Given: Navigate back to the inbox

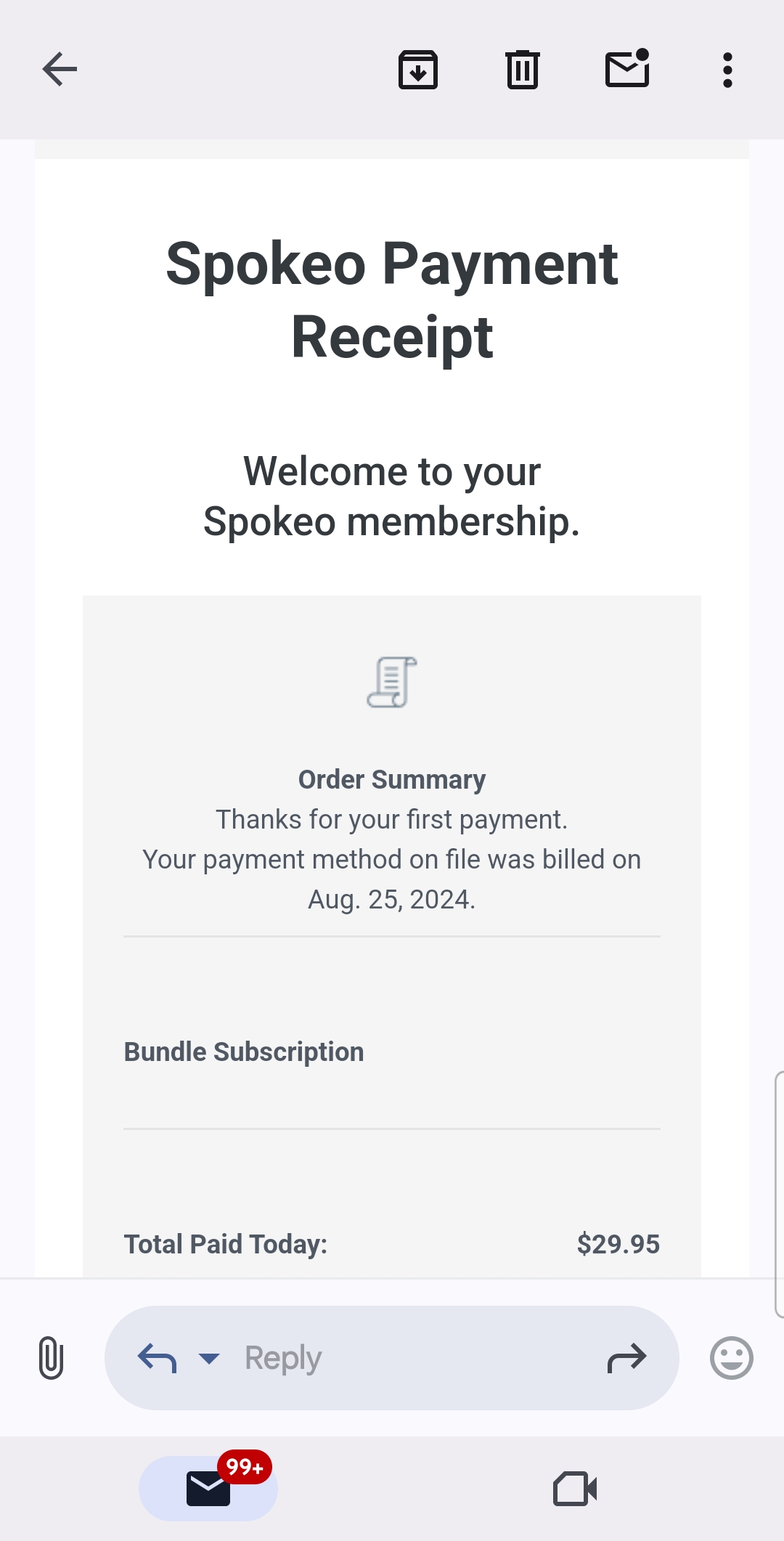Looking at the screenshot, I should pyautogui.click(x=58, y=69).
